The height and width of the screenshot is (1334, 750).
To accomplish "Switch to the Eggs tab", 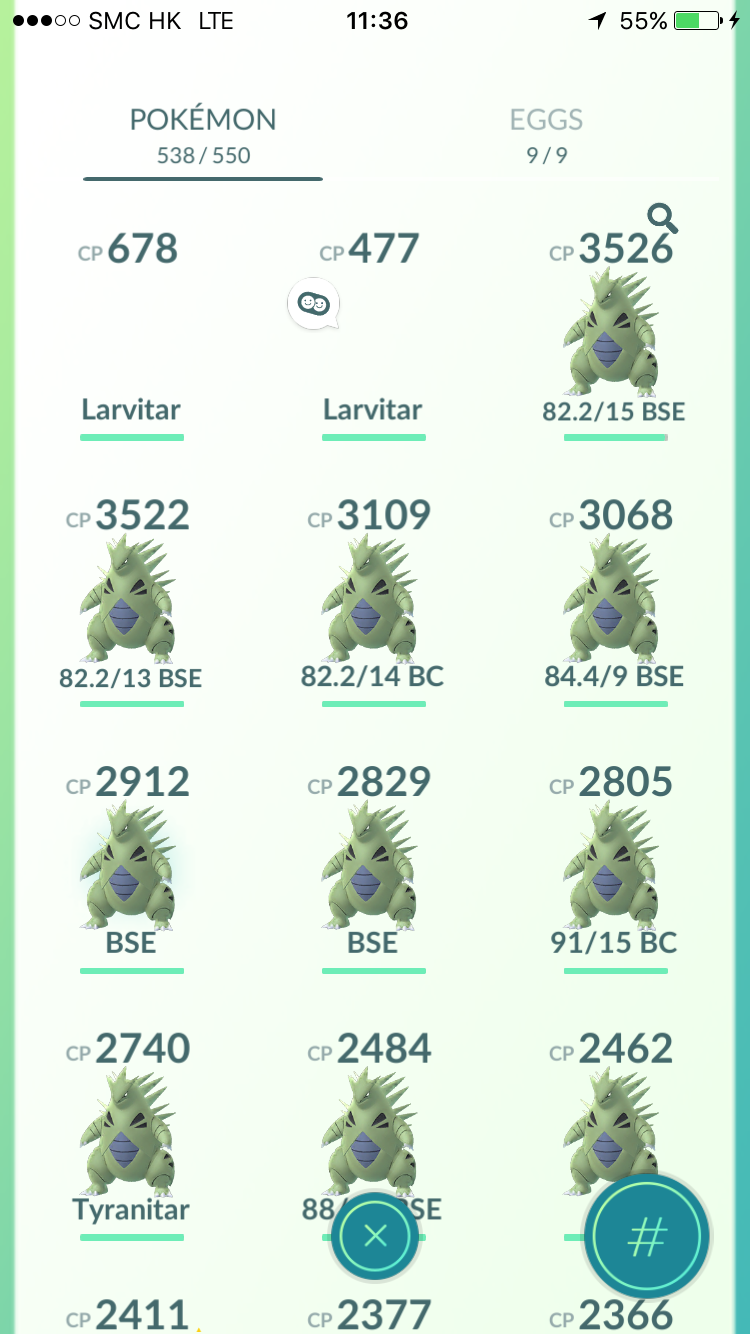I will click(x=546, y=135).
